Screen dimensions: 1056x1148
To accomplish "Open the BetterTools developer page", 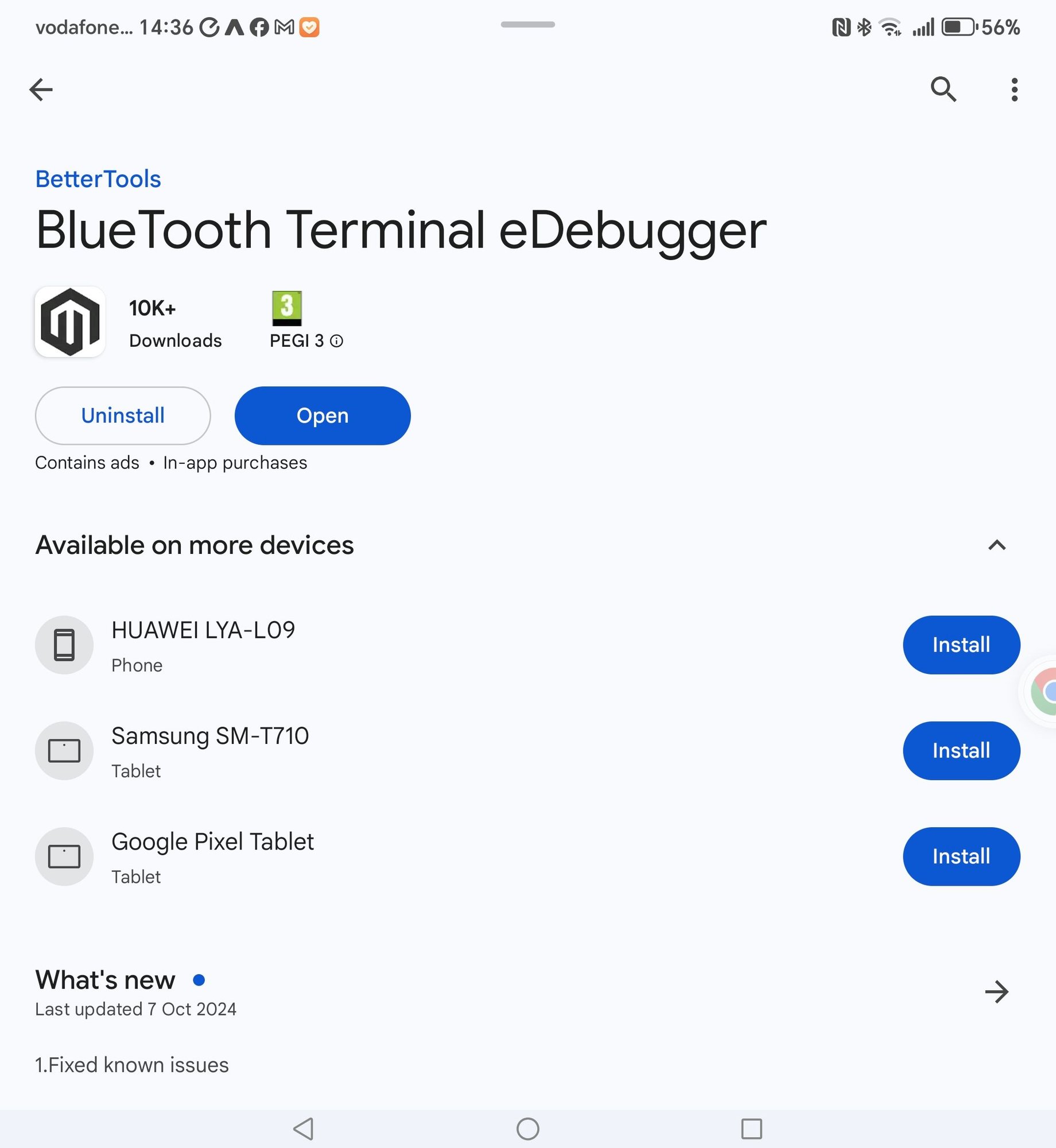I will pyautogui.click(x=98, y=179).
